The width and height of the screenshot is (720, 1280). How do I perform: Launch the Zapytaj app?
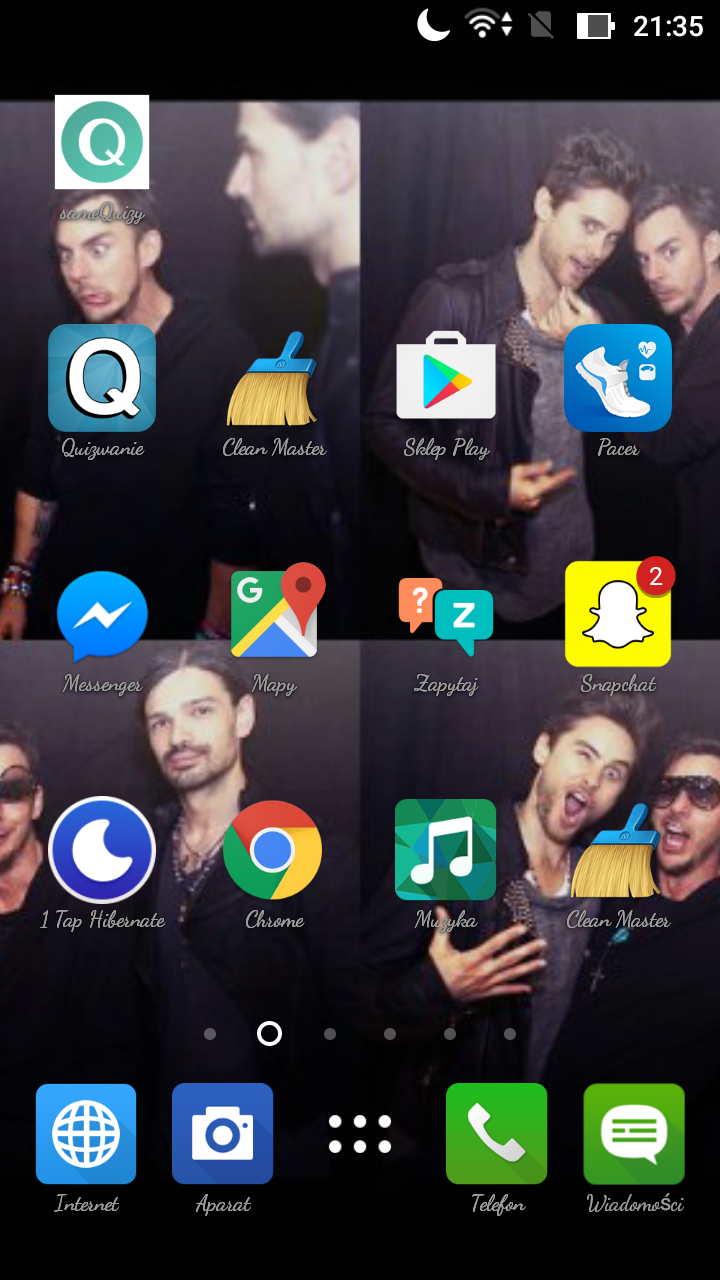446,614
